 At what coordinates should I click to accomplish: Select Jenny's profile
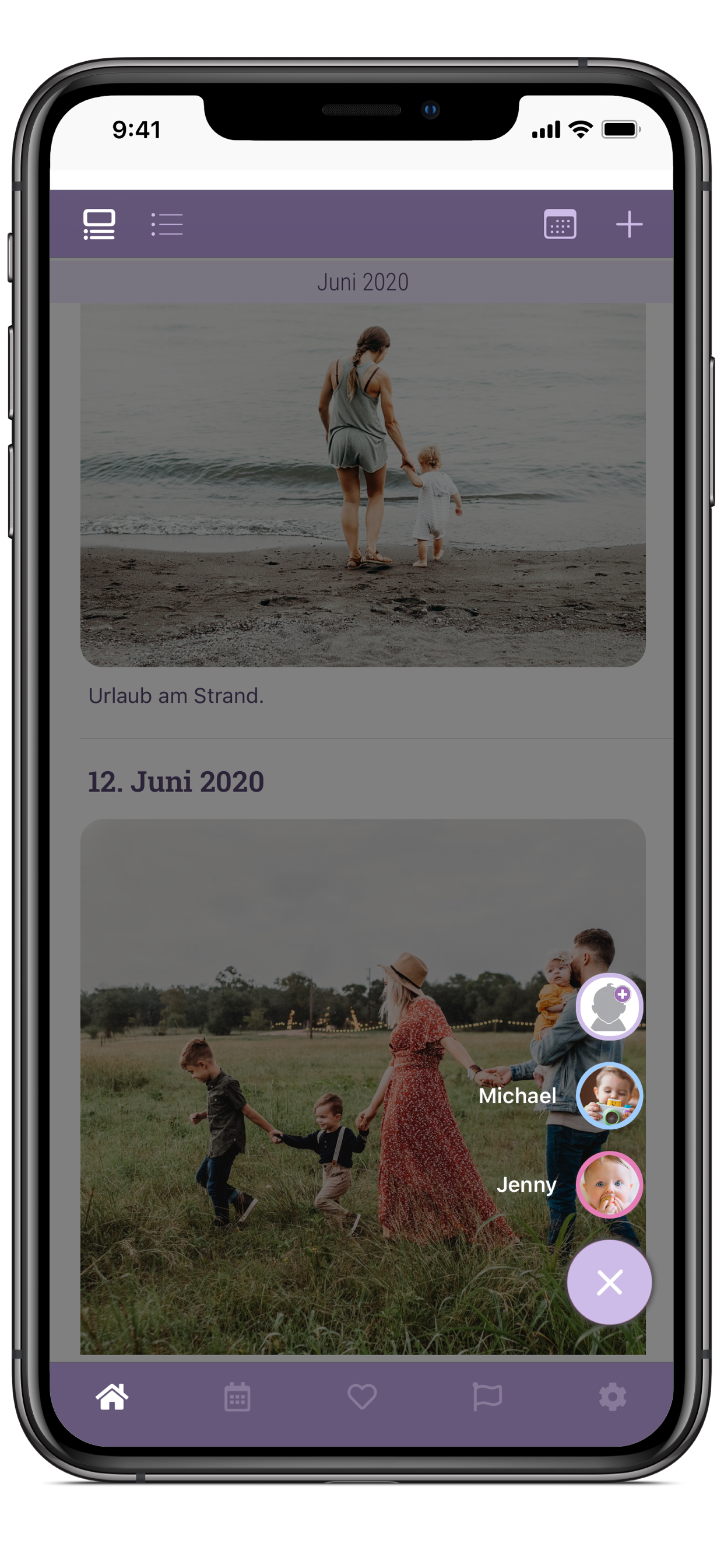(609, 1185)
